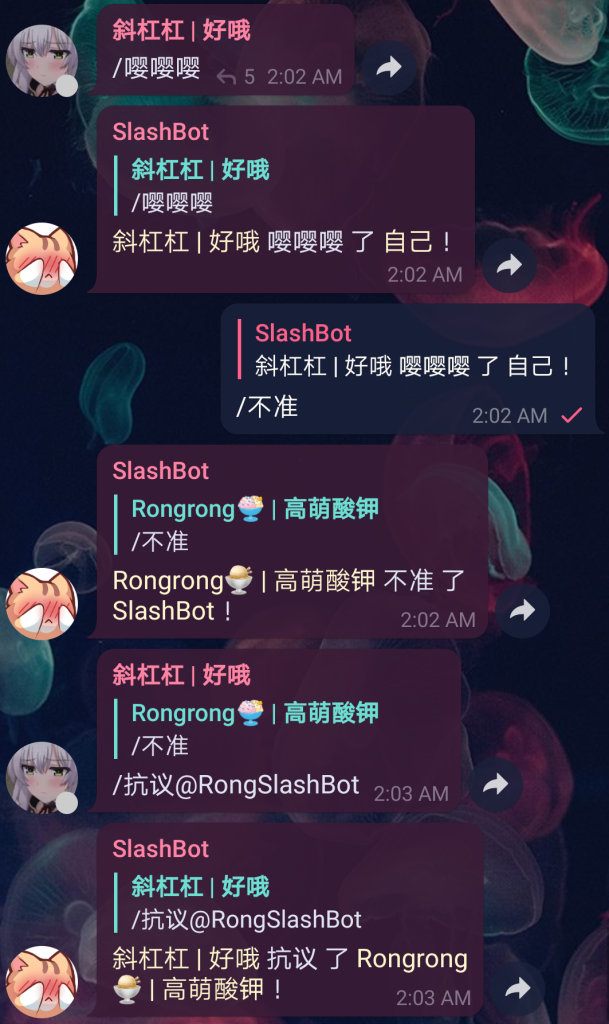Forward SlashBot's "抗议 了 Rongrong" message
609x1024 pixels.
click(518, 989)
